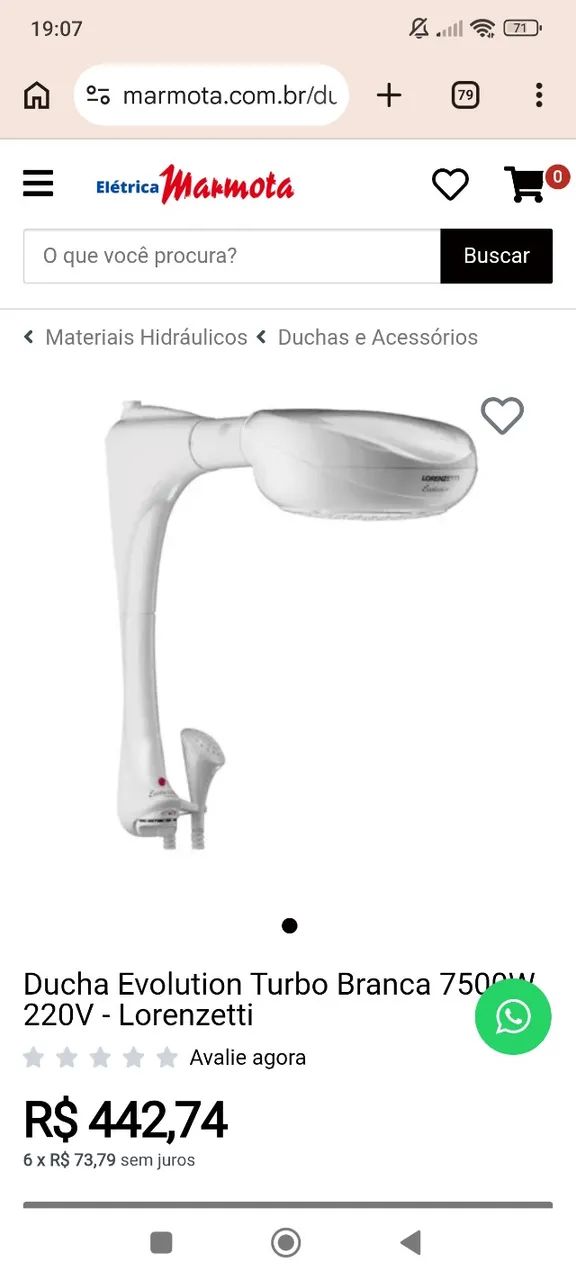The height and width of the screenshot is (1280, 576).
Task: Open a new browser tab
Action: 389,95
